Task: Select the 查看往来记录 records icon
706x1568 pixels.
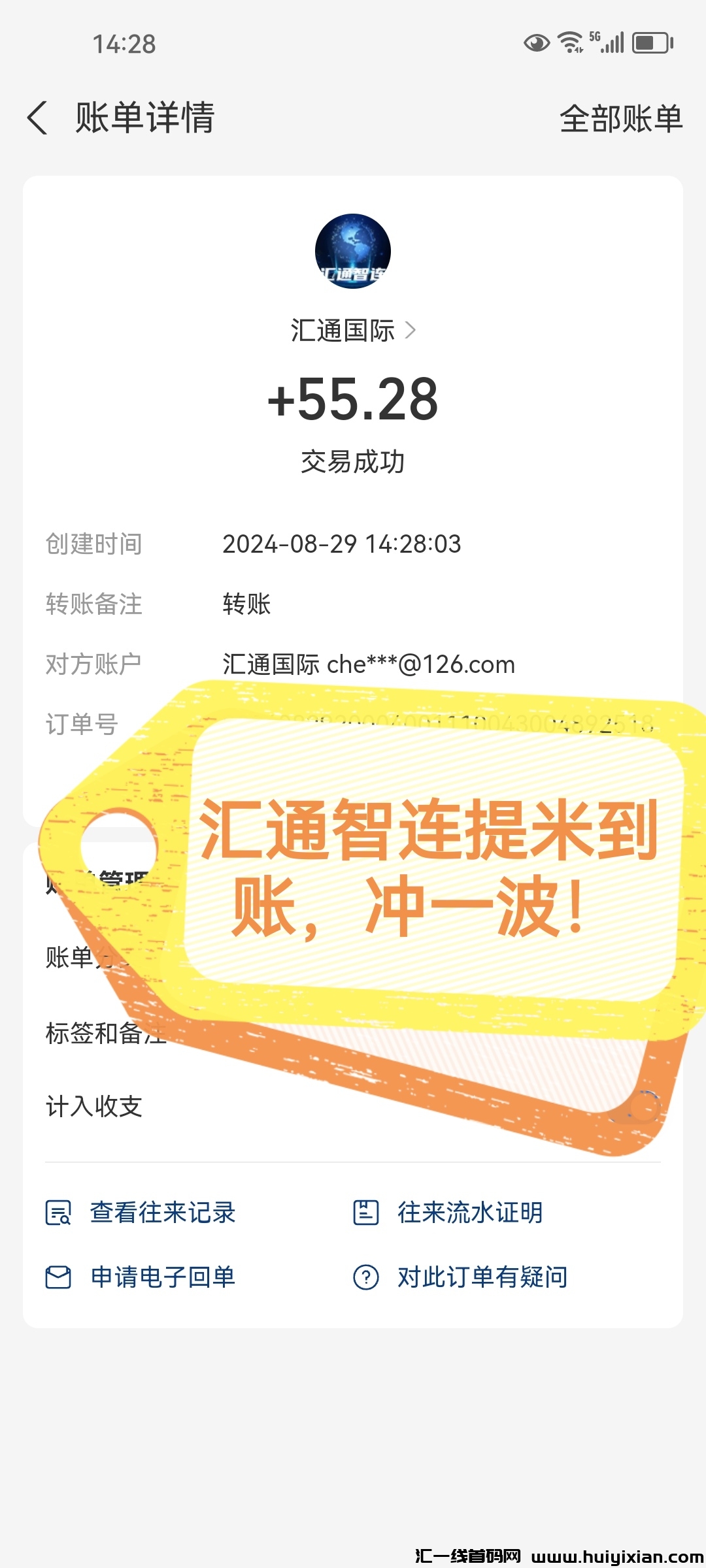Action: [x=58, y=1212]
